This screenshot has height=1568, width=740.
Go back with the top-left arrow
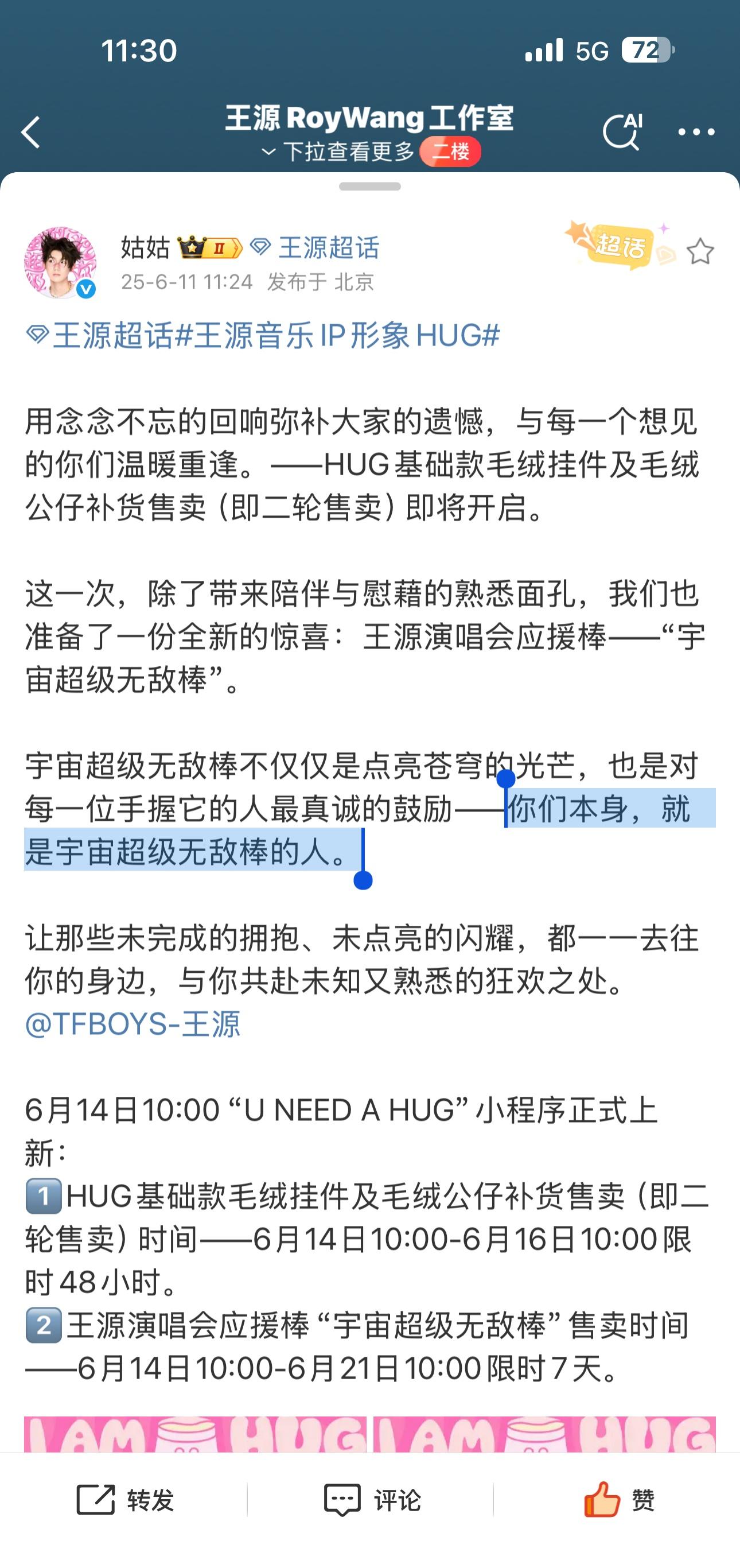pyautogui.click(x=30, y=132)
